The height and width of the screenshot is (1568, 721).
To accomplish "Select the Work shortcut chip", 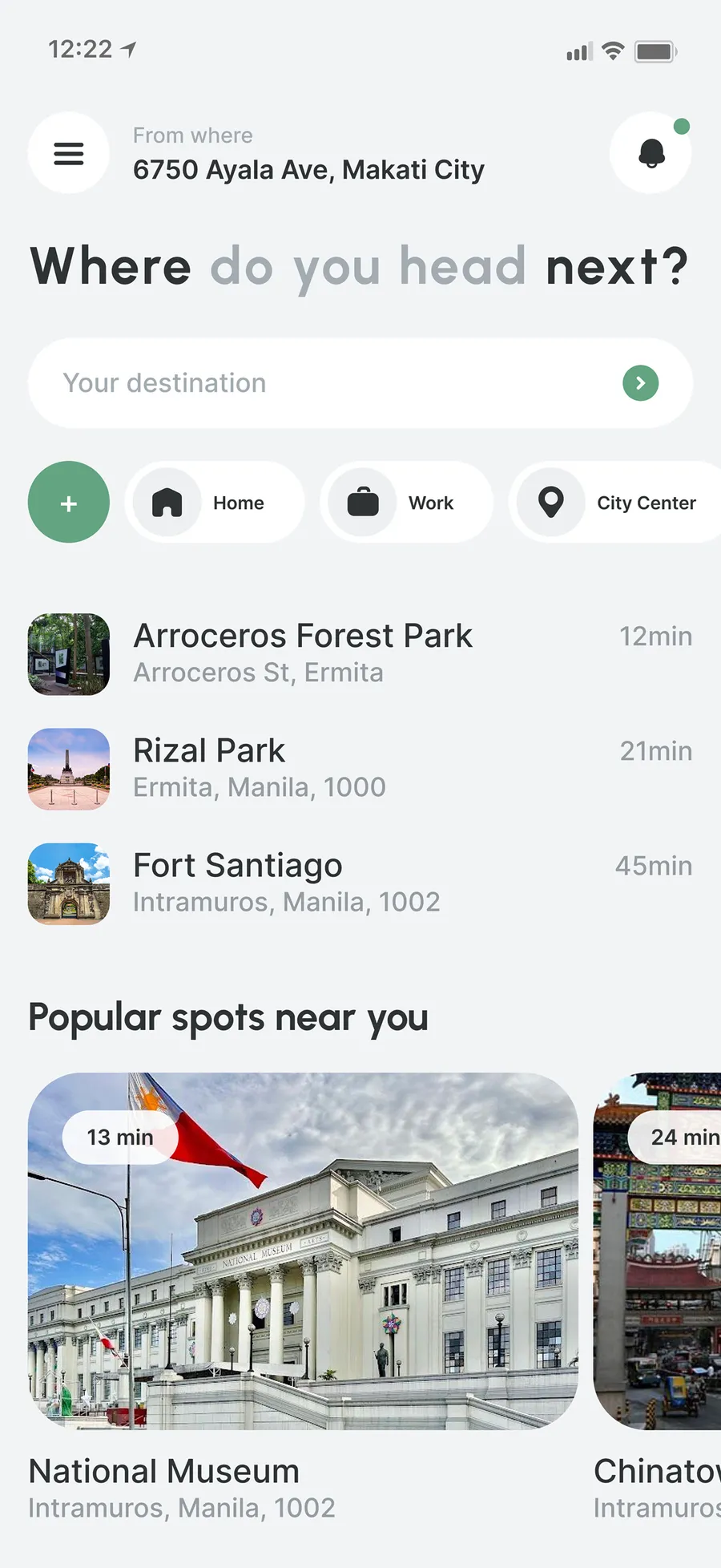I will point(407,502).
